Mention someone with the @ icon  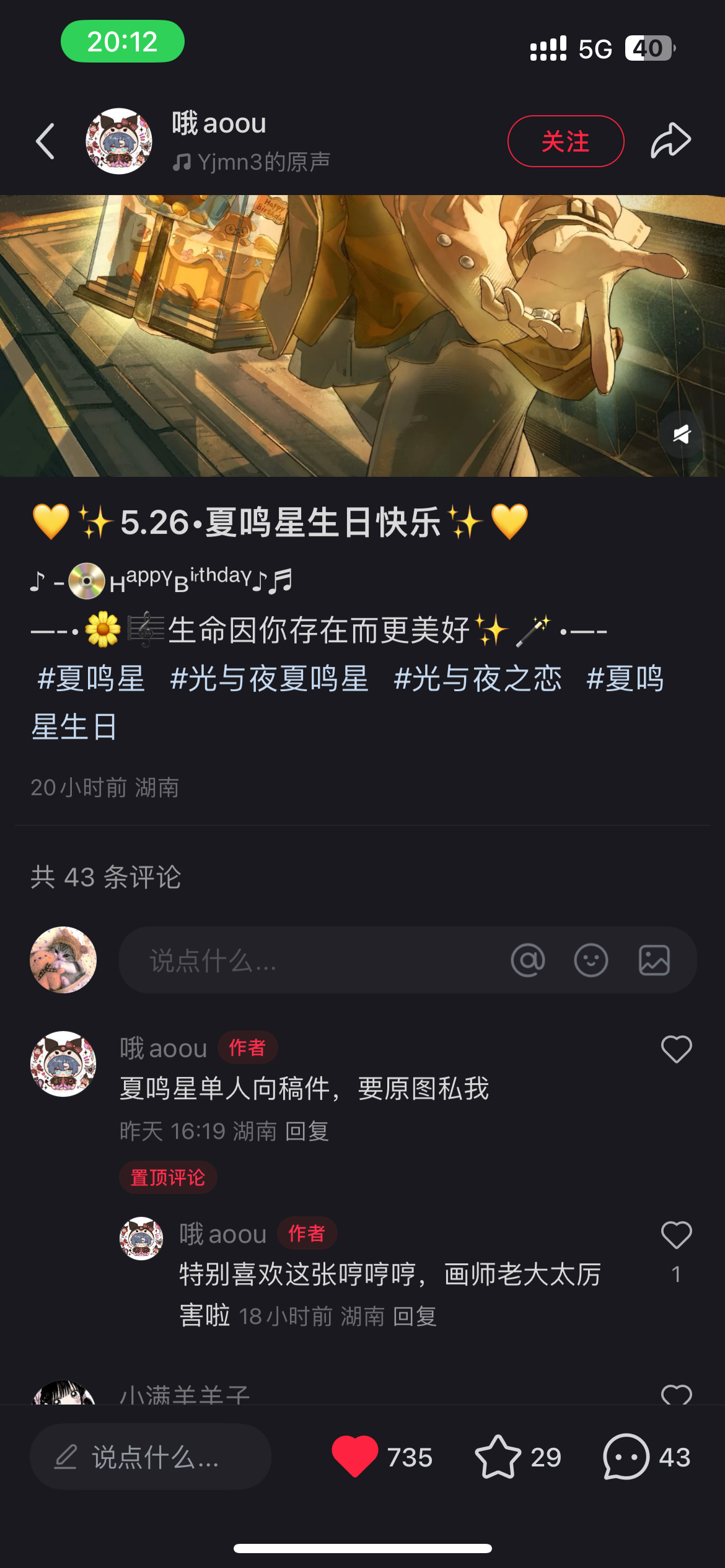[x=528, y=960]
